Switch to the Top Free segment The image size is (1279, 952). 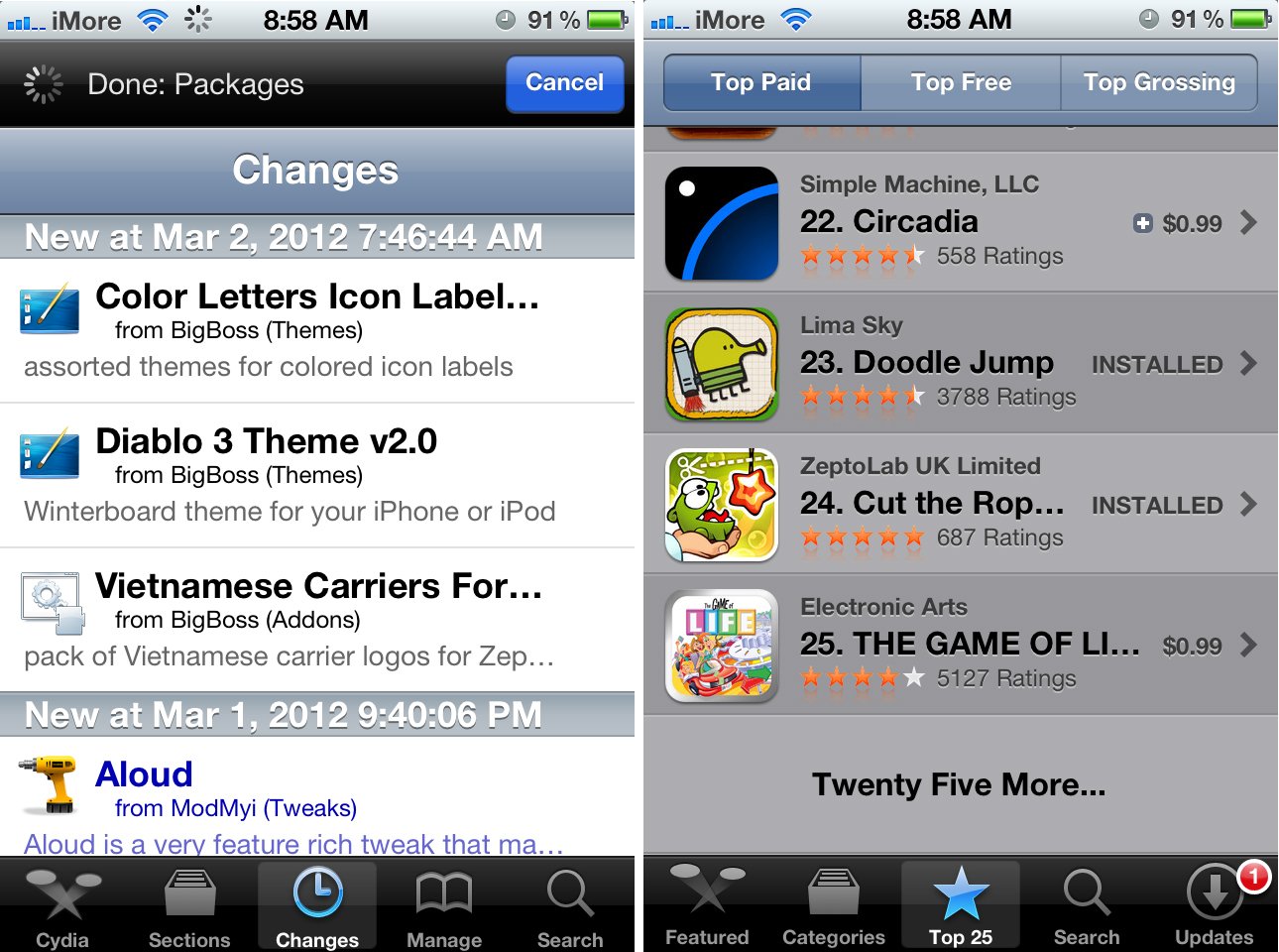click(961, 83)
